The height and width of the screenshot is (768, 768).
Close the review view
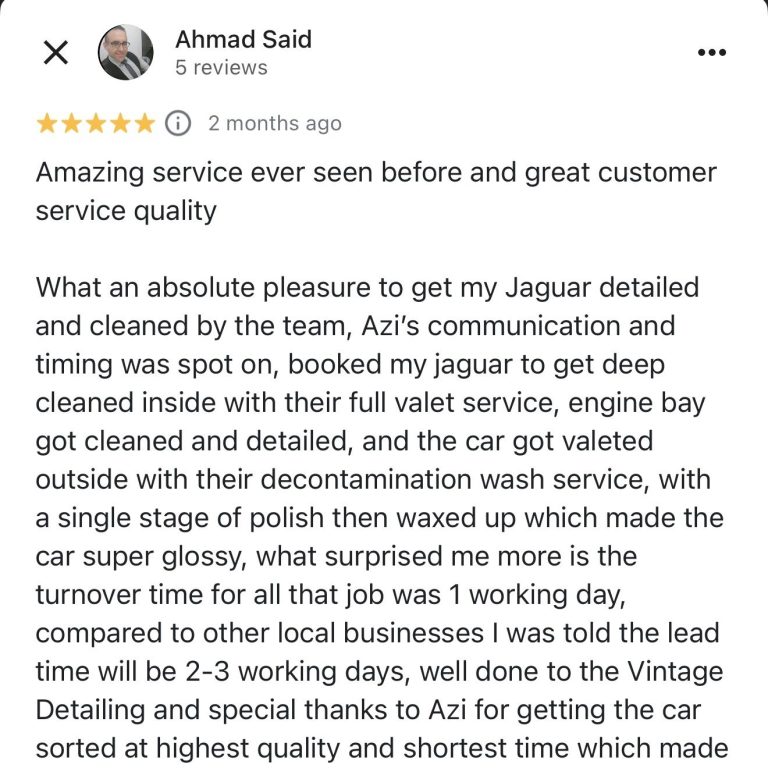pyautogui.click(x=56, y=53)
